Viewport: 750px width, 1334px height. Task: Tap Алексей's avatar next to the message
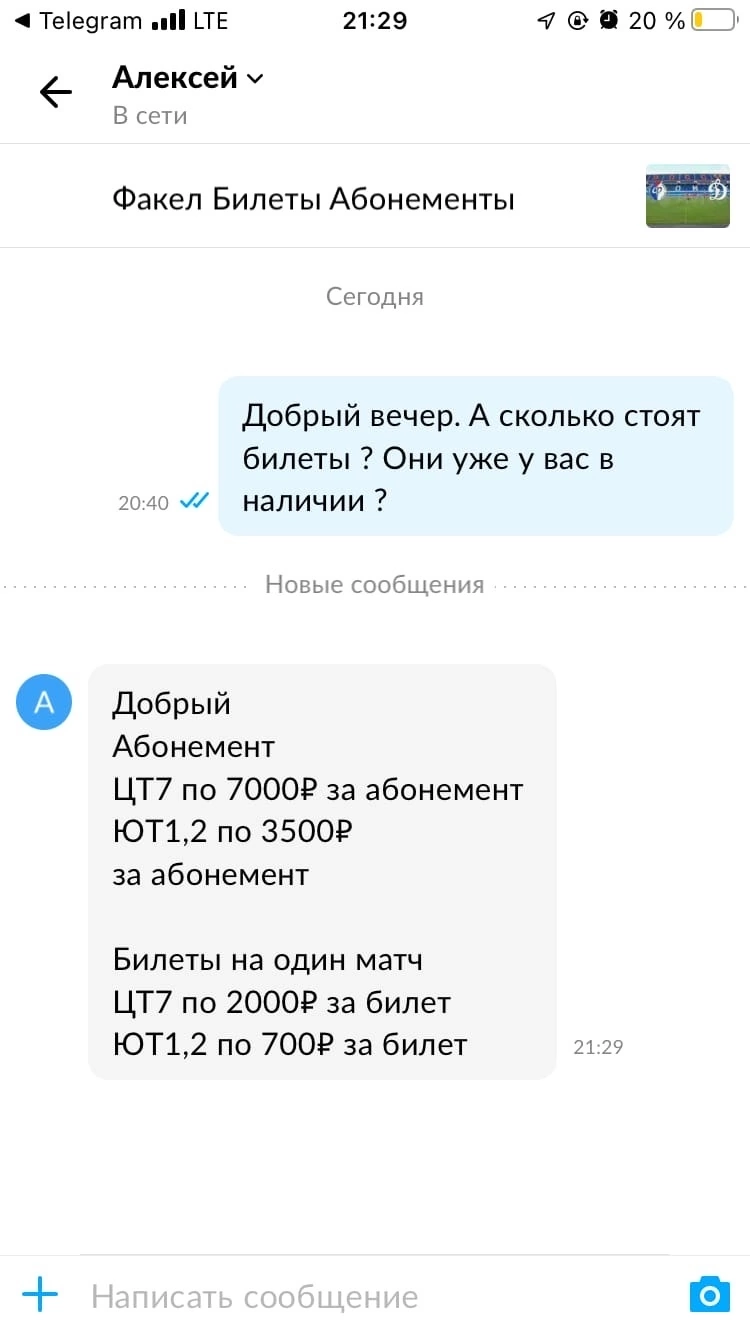pos(44,702)
